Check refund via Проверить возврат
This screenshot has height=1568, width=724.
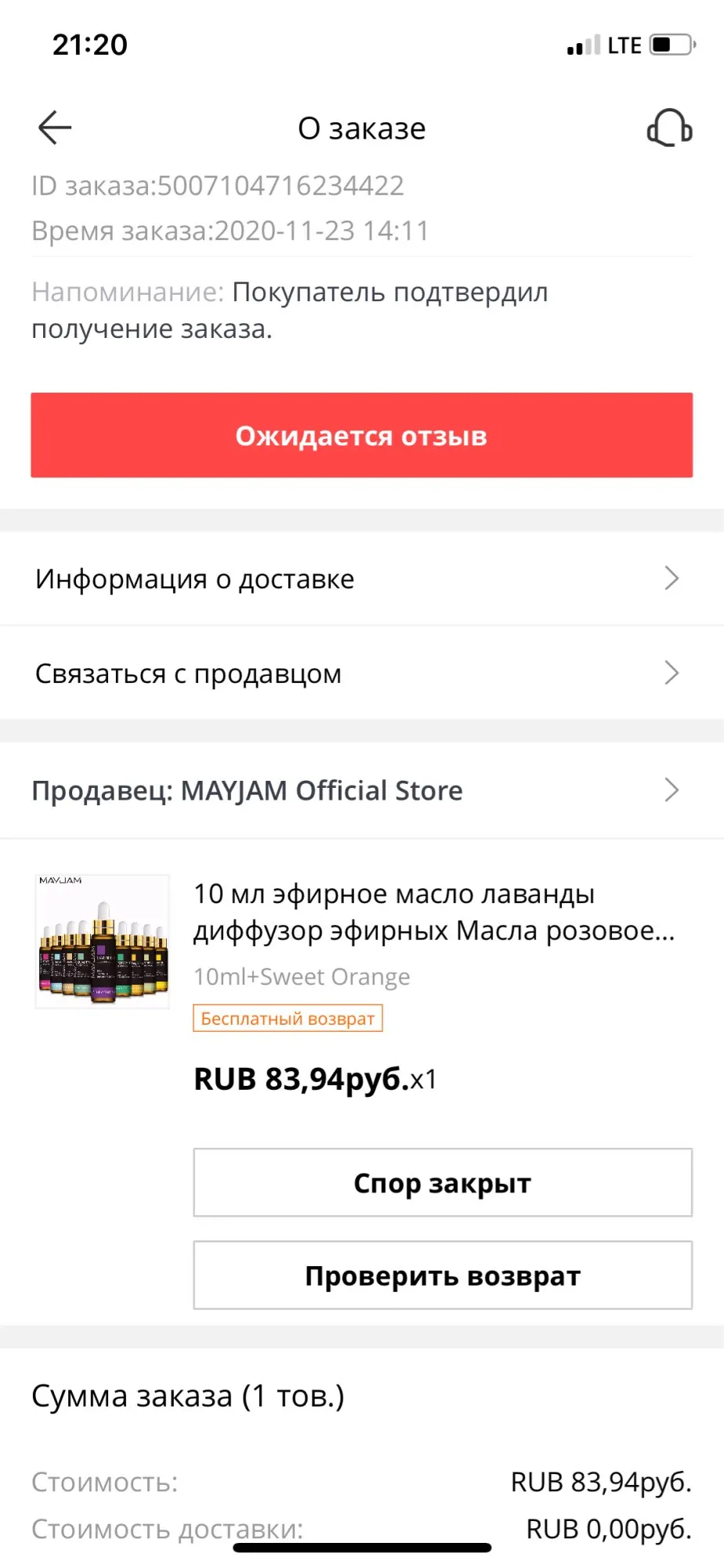[x=443, y=1276]
